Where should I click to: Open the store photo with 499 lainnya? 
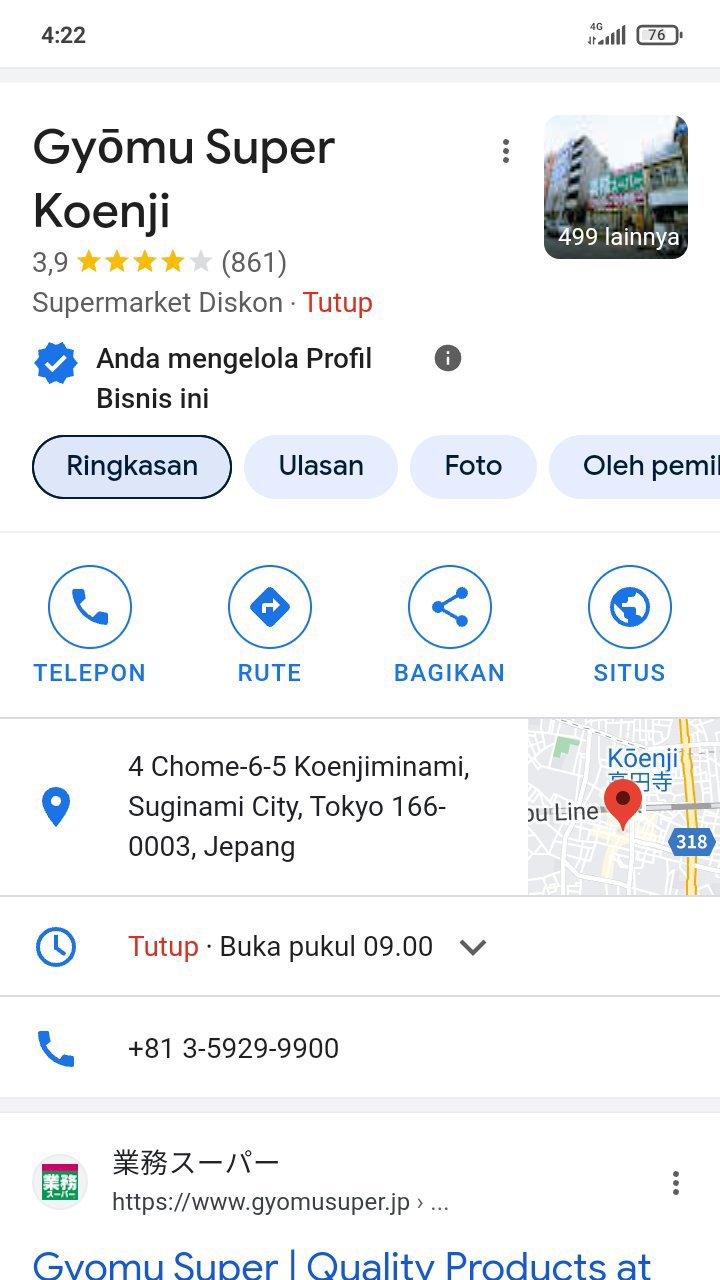pyautogui.click(x=616, y=187)
